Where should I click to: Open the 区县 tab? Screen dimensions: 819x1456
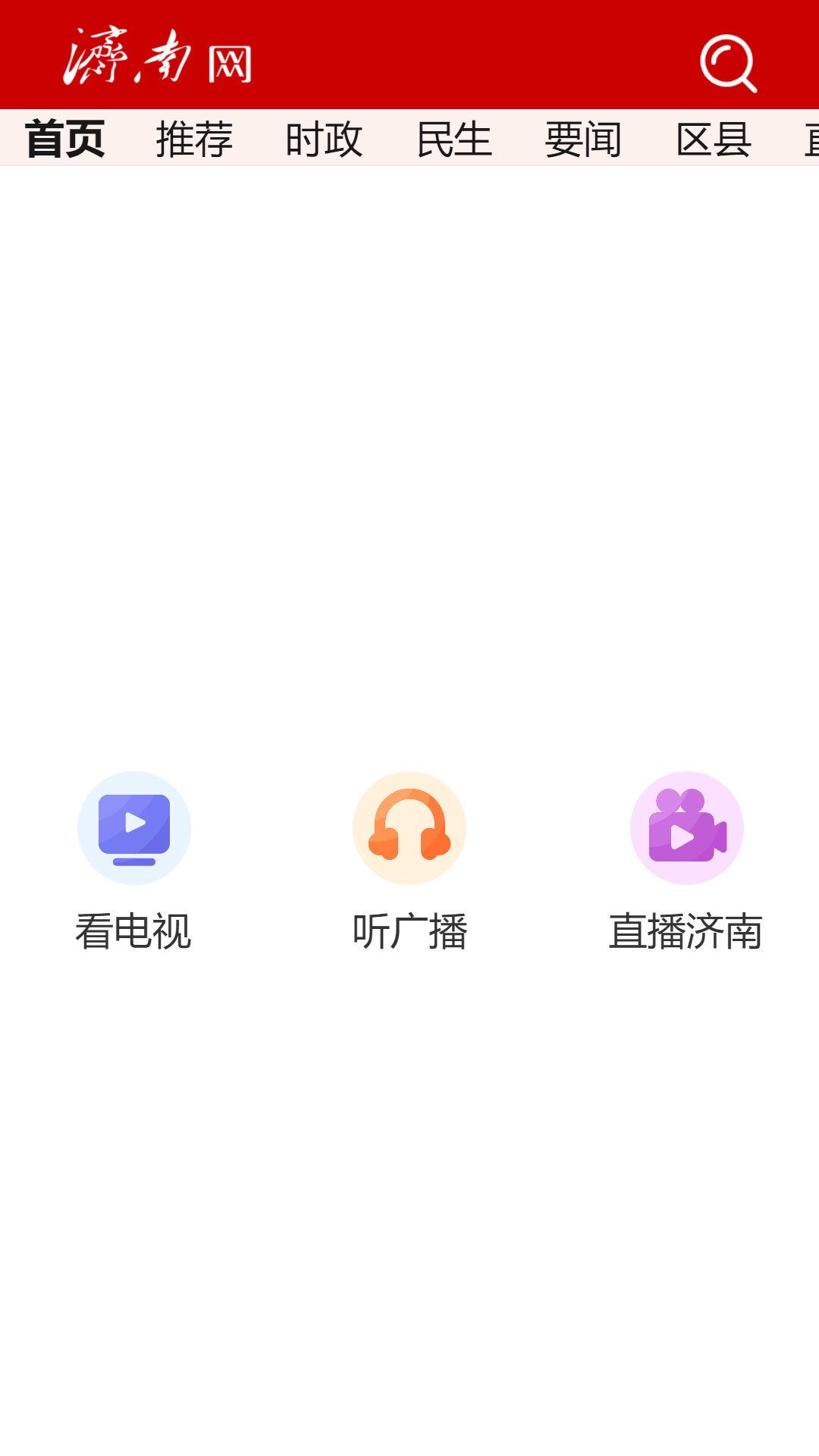point(714,140)
